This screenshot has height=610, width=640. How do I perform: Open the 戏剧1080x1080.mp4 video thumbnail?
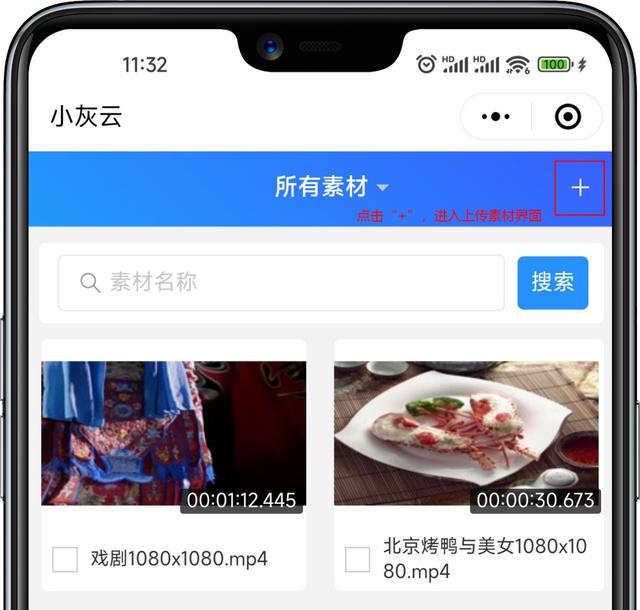point(173,434)
